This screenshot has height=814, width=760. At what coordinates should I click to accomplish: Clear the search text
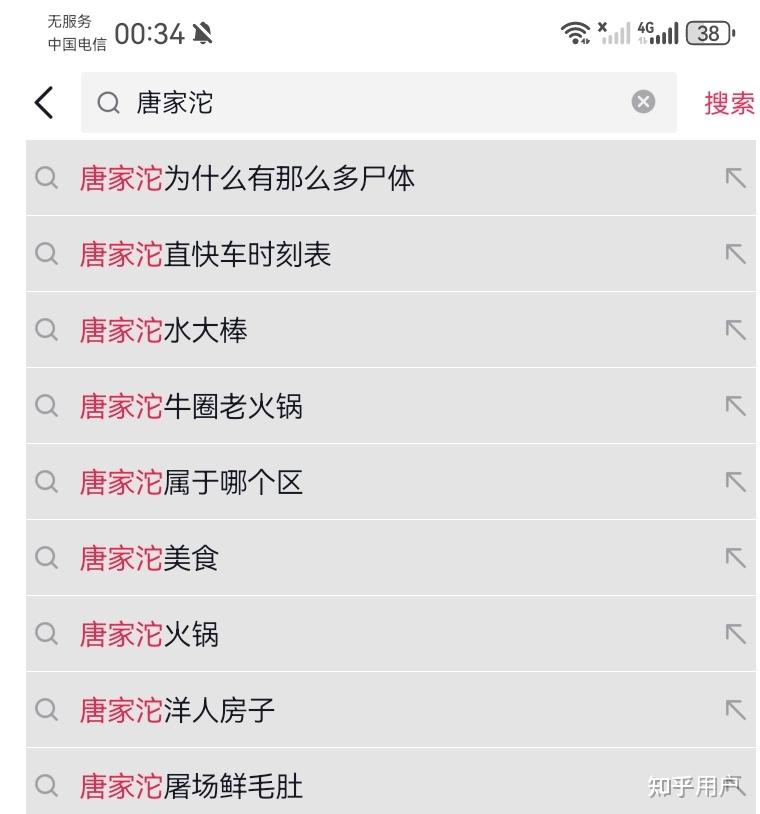(643, 102)
